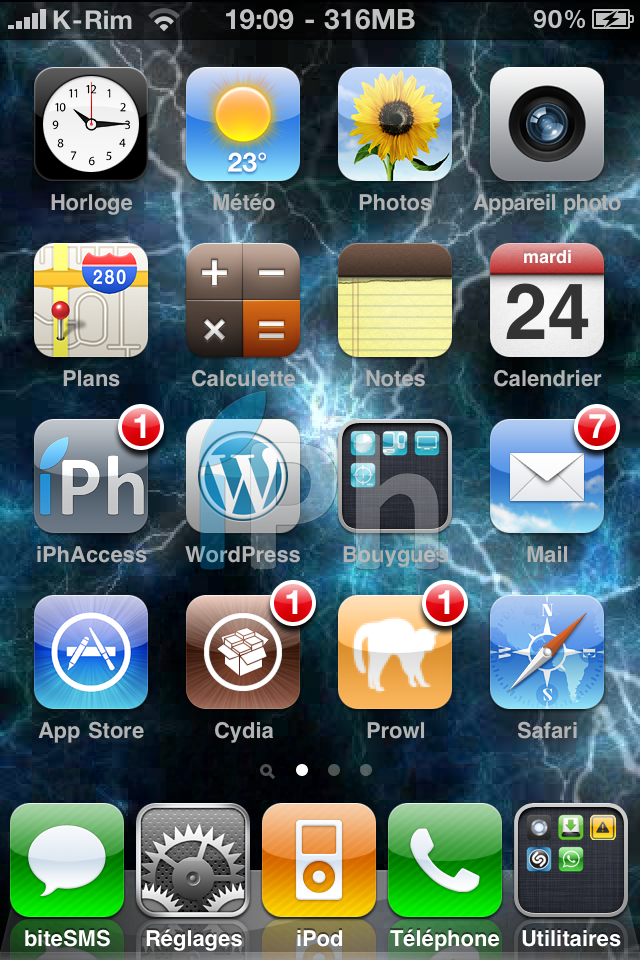Open the Notes app
Image resolution: width=640 pixels, height=960 pixels.
coord(395,300)
